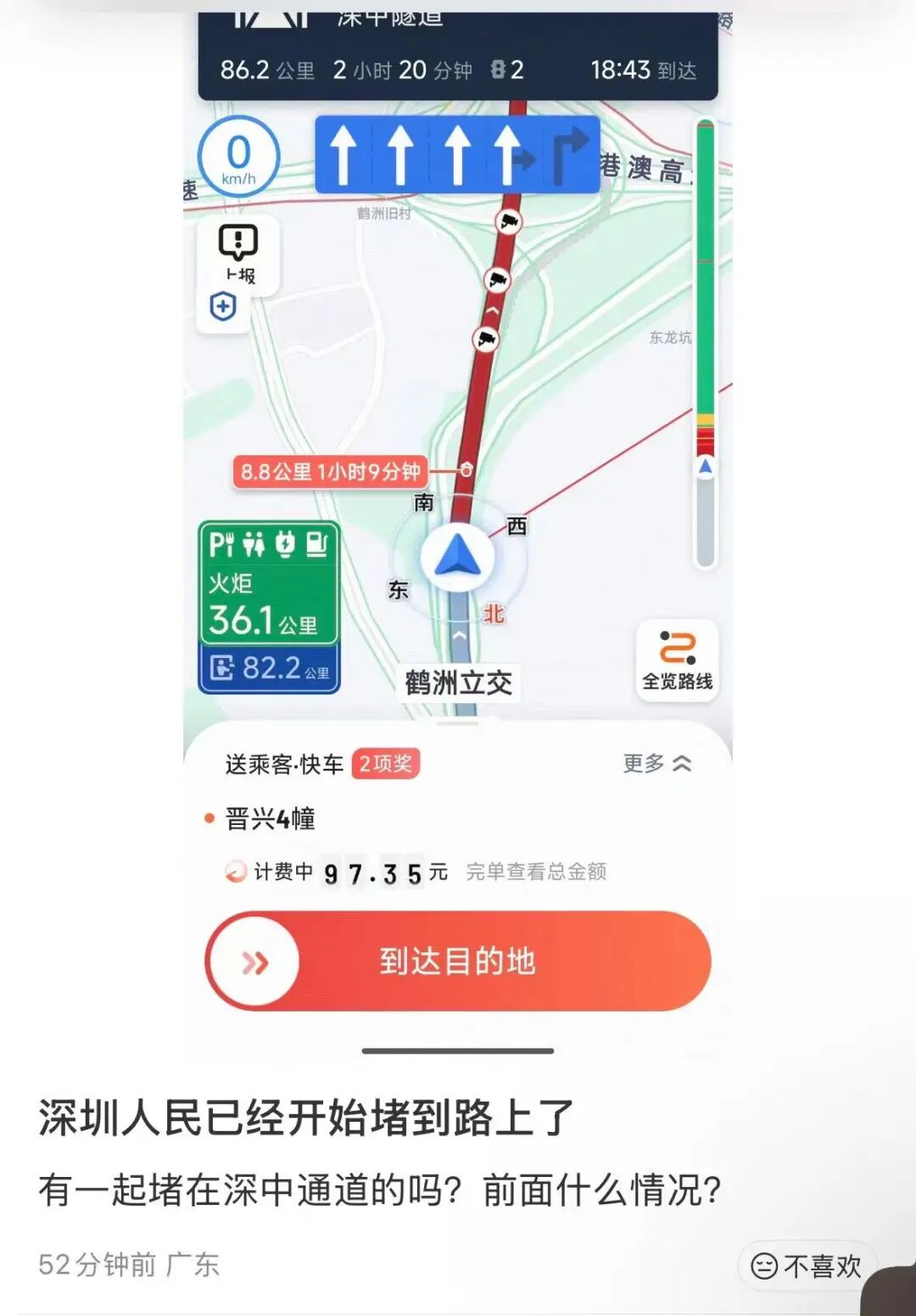Tap the 不喜欢 dislike button
The width and height of the screenshot is (916, 1316).
pyautogui.click(x=807, y=1266)
